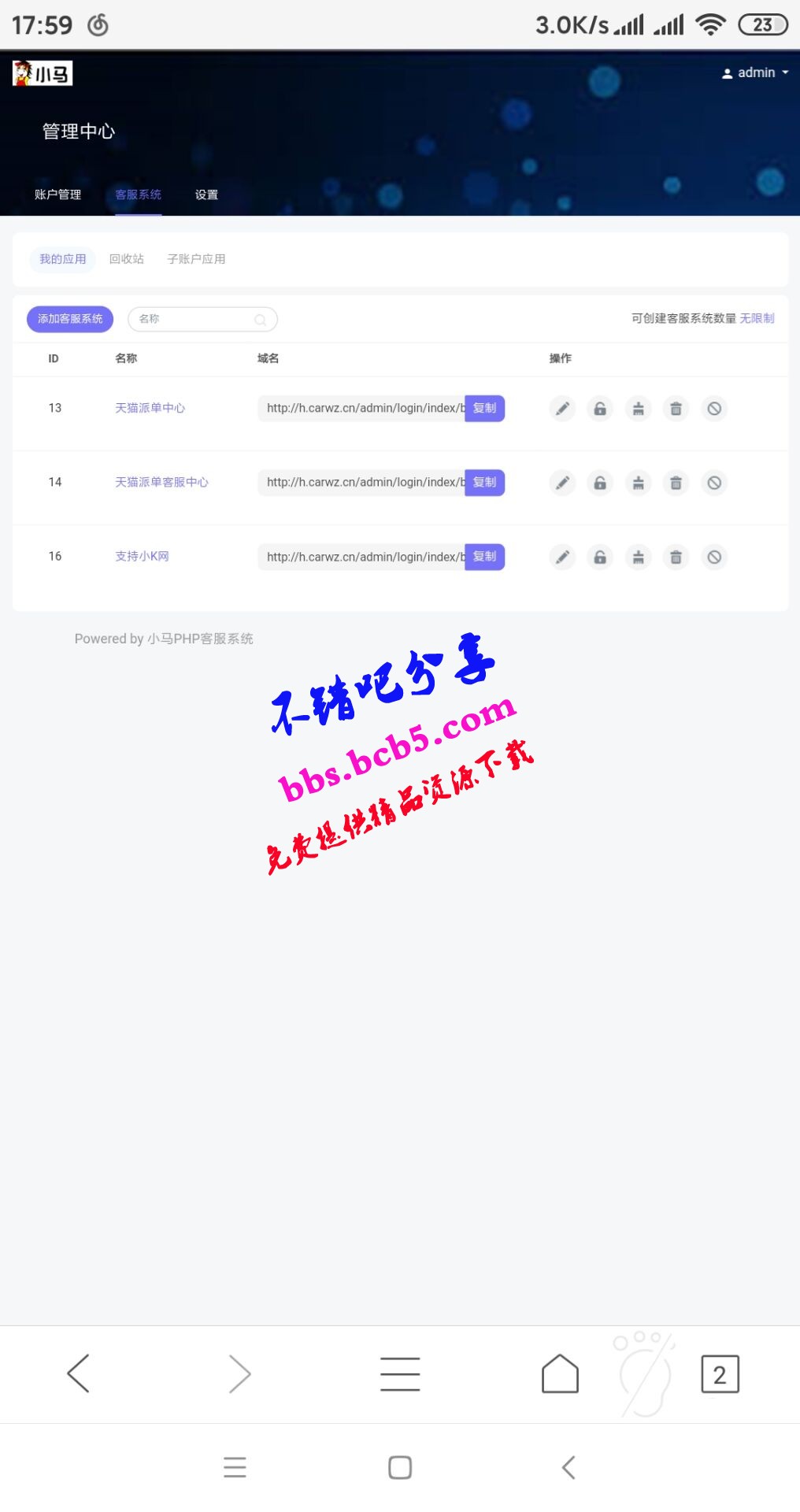Go to the browser home page
The image size is (800, 1512).
coord(560,1374)
